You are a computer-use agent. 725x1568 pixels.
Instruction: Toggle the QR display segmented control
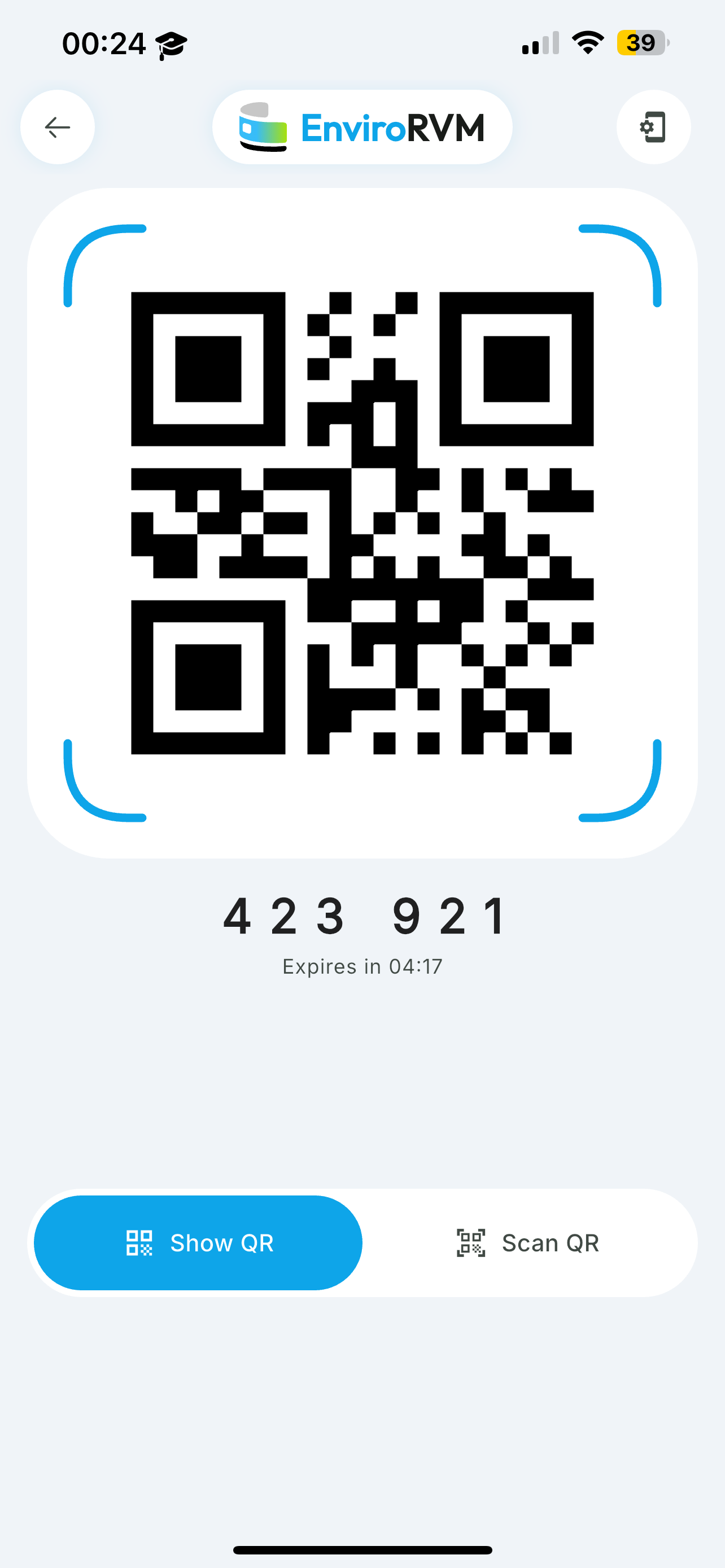(x=363, y=1243)
